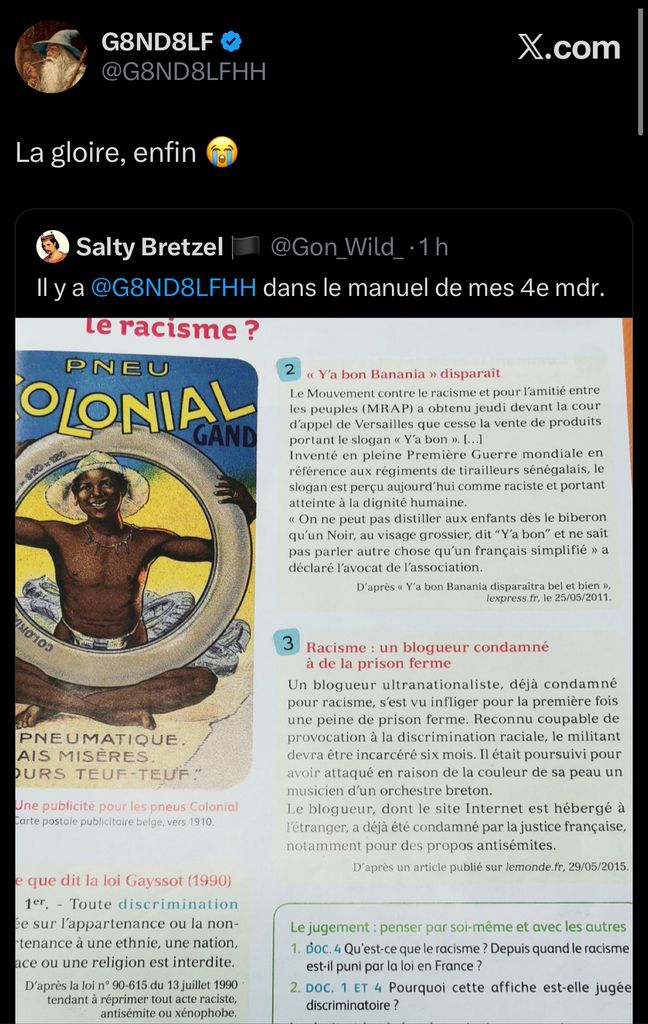Viewport: 648px width, 1024px height.
Task: Open the X.com logo link
Action: coord(569,47)
